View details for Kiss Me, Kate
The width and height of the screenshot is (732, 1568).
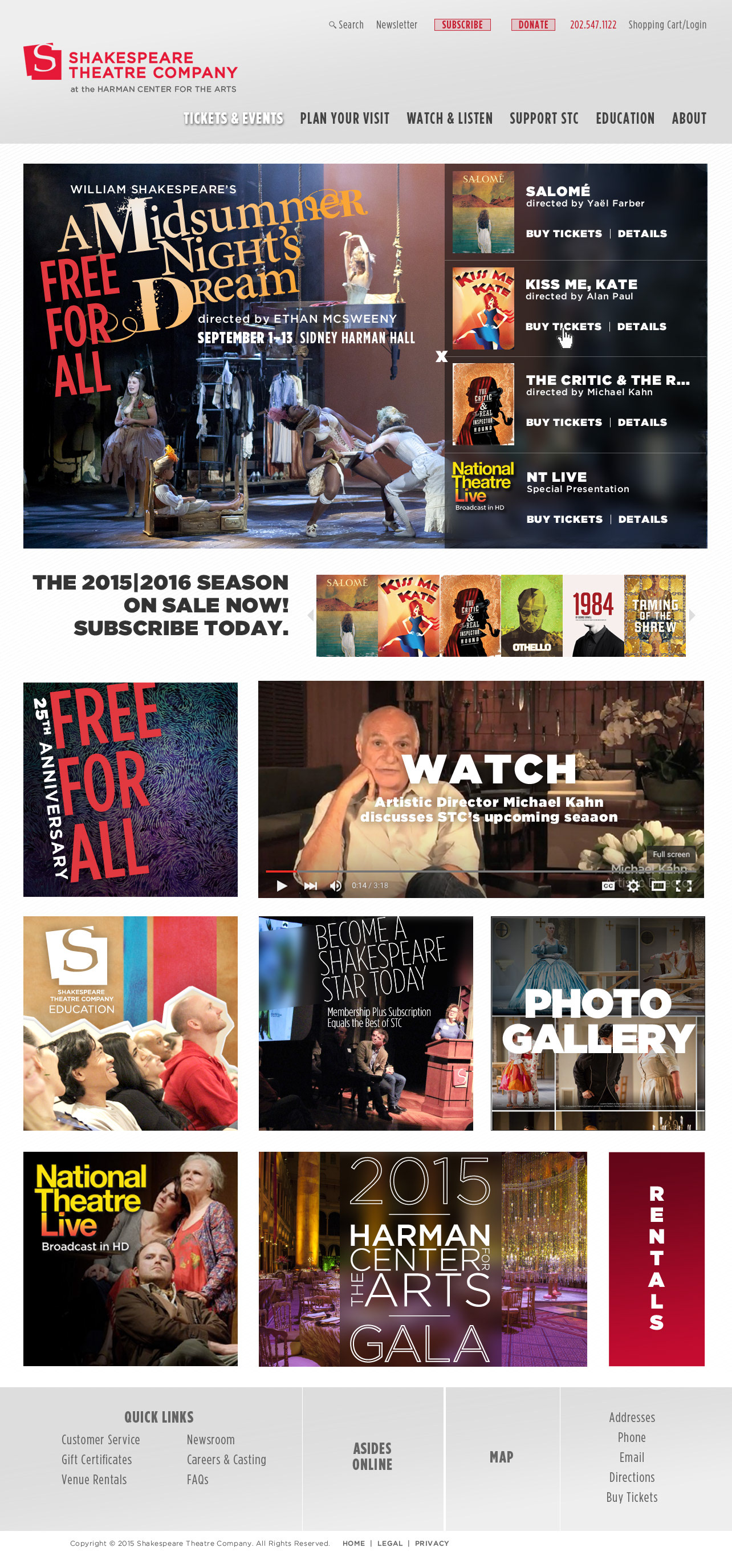point(641,327)
